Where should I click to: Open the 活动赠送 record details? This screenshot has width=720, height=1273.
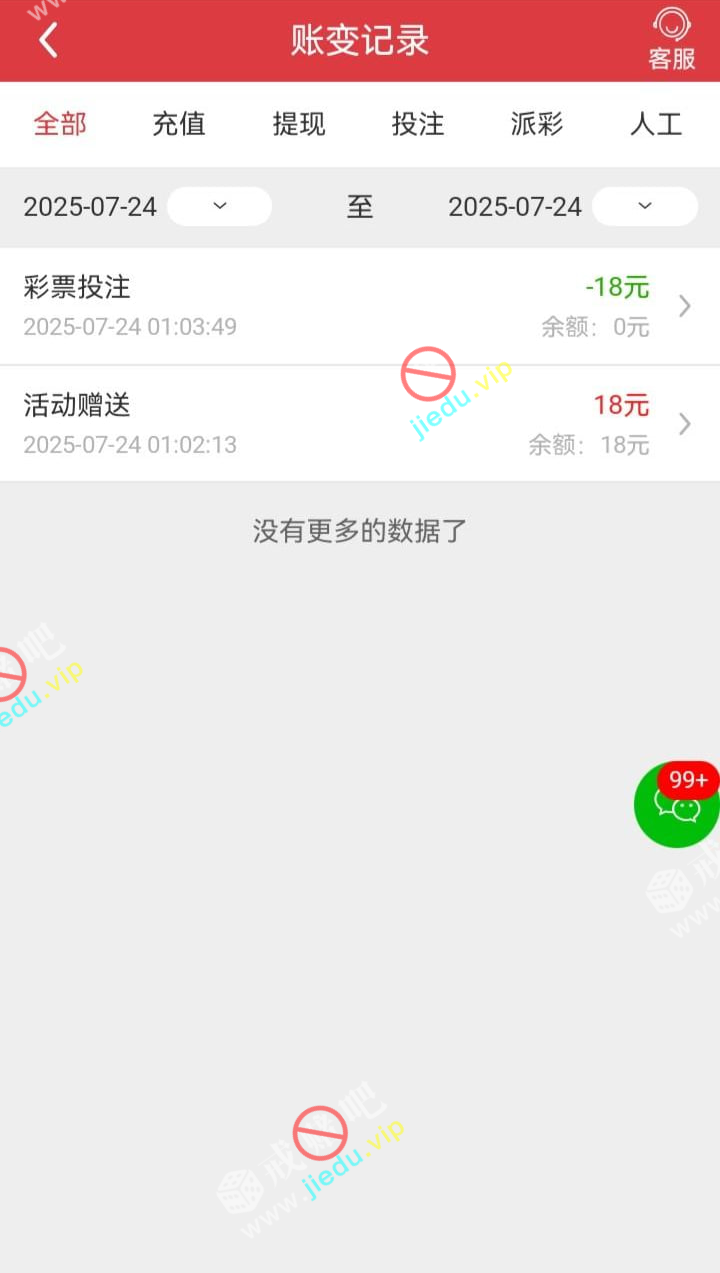click(x=360, y=424)
